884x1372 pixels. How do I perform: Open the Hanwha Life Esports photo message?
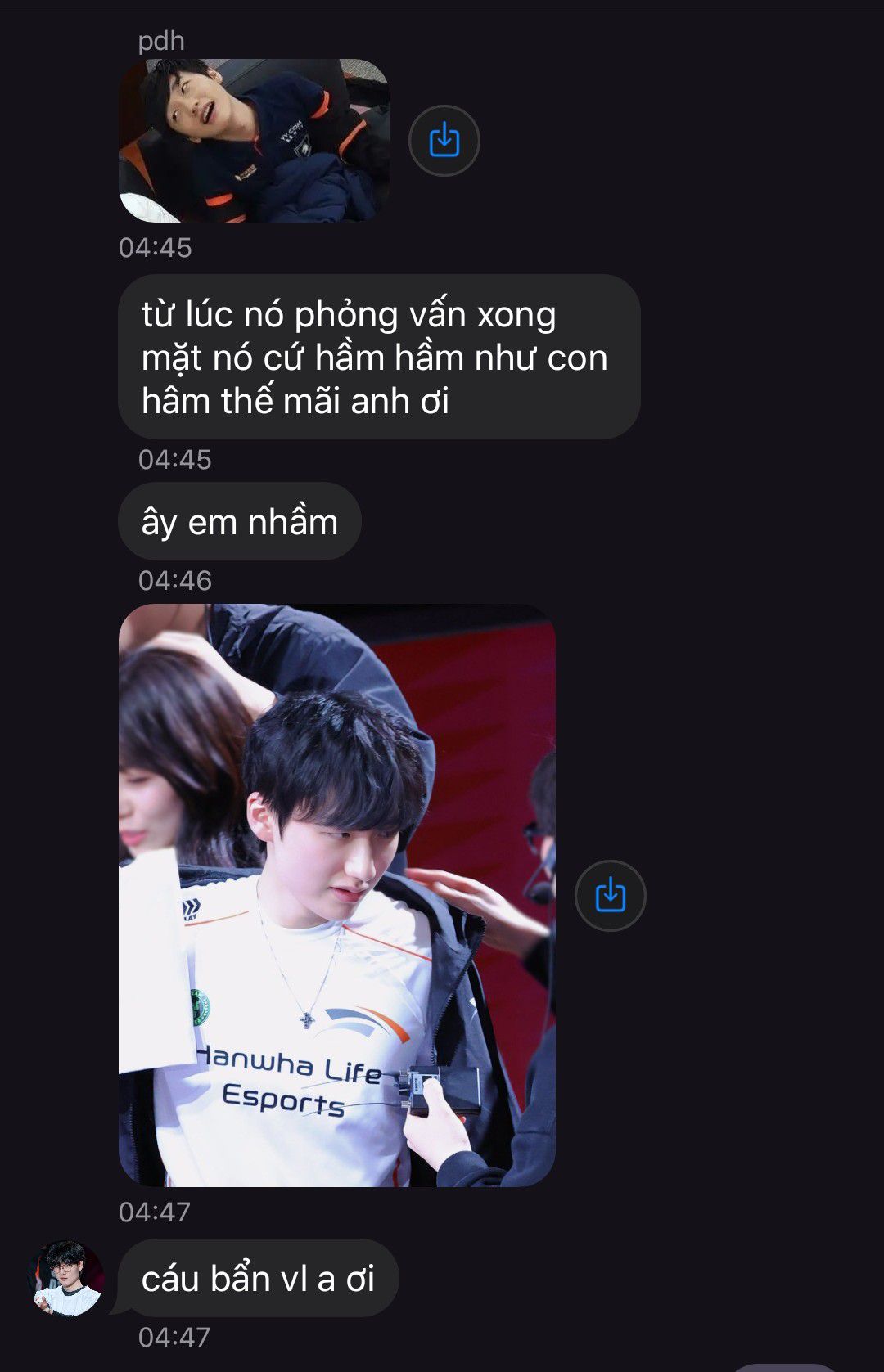pos(337,895)
